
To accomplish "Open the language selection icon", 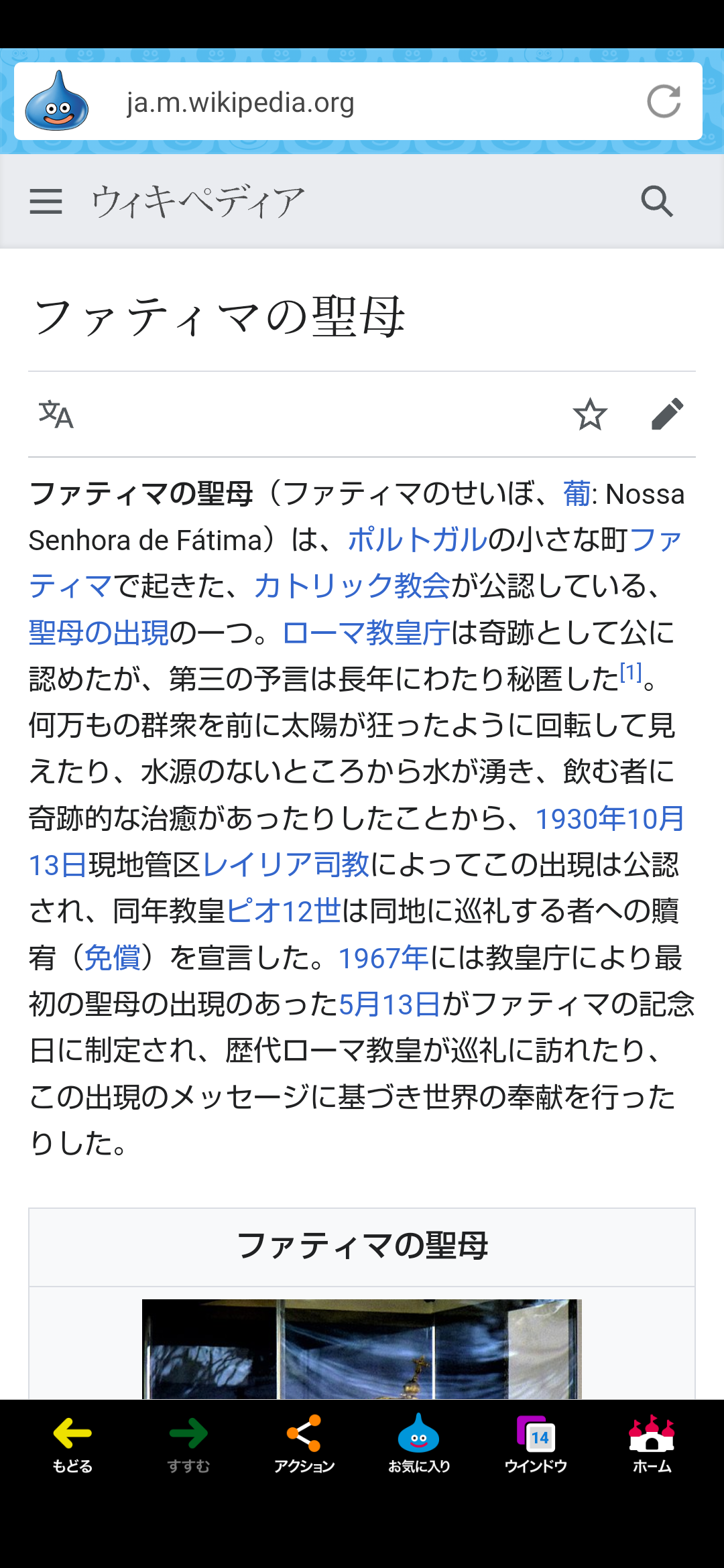I will (56, 414).
